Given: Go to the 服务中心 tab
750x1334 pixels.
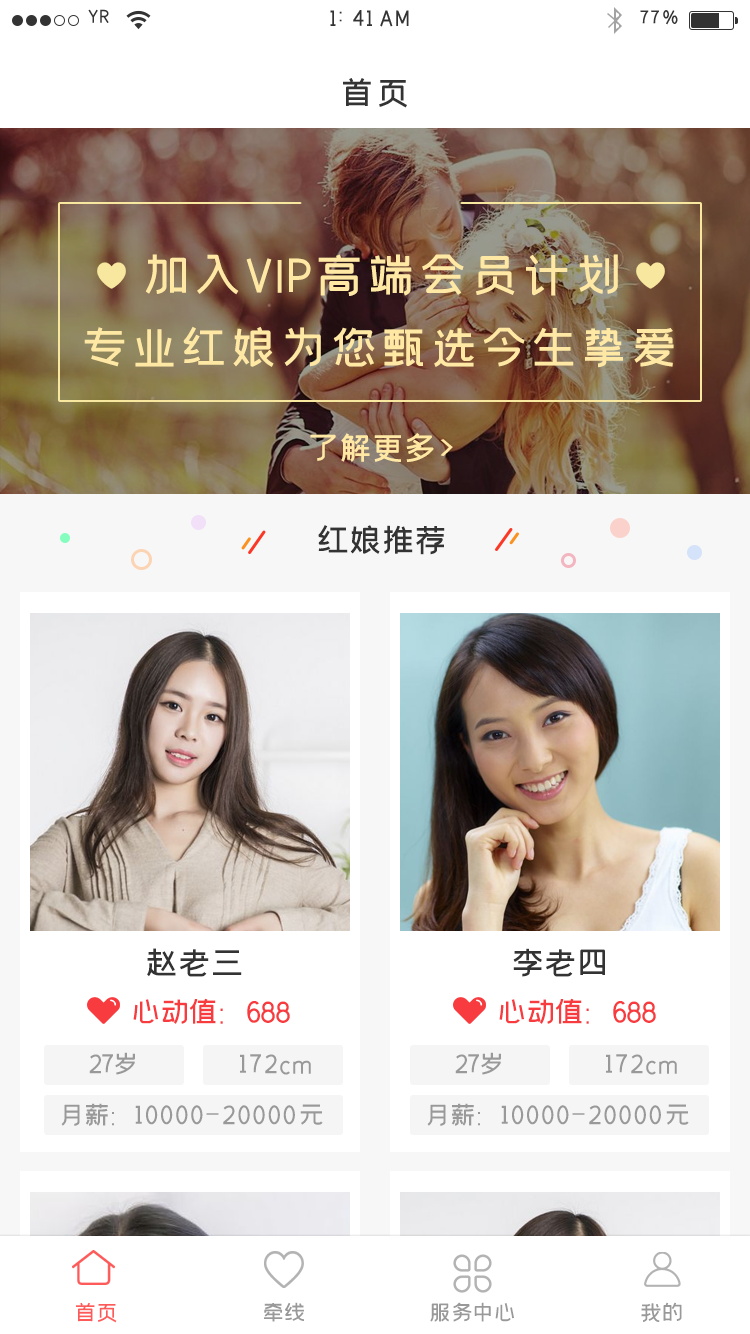Looking at the screenshot, I should (472, 1286).
